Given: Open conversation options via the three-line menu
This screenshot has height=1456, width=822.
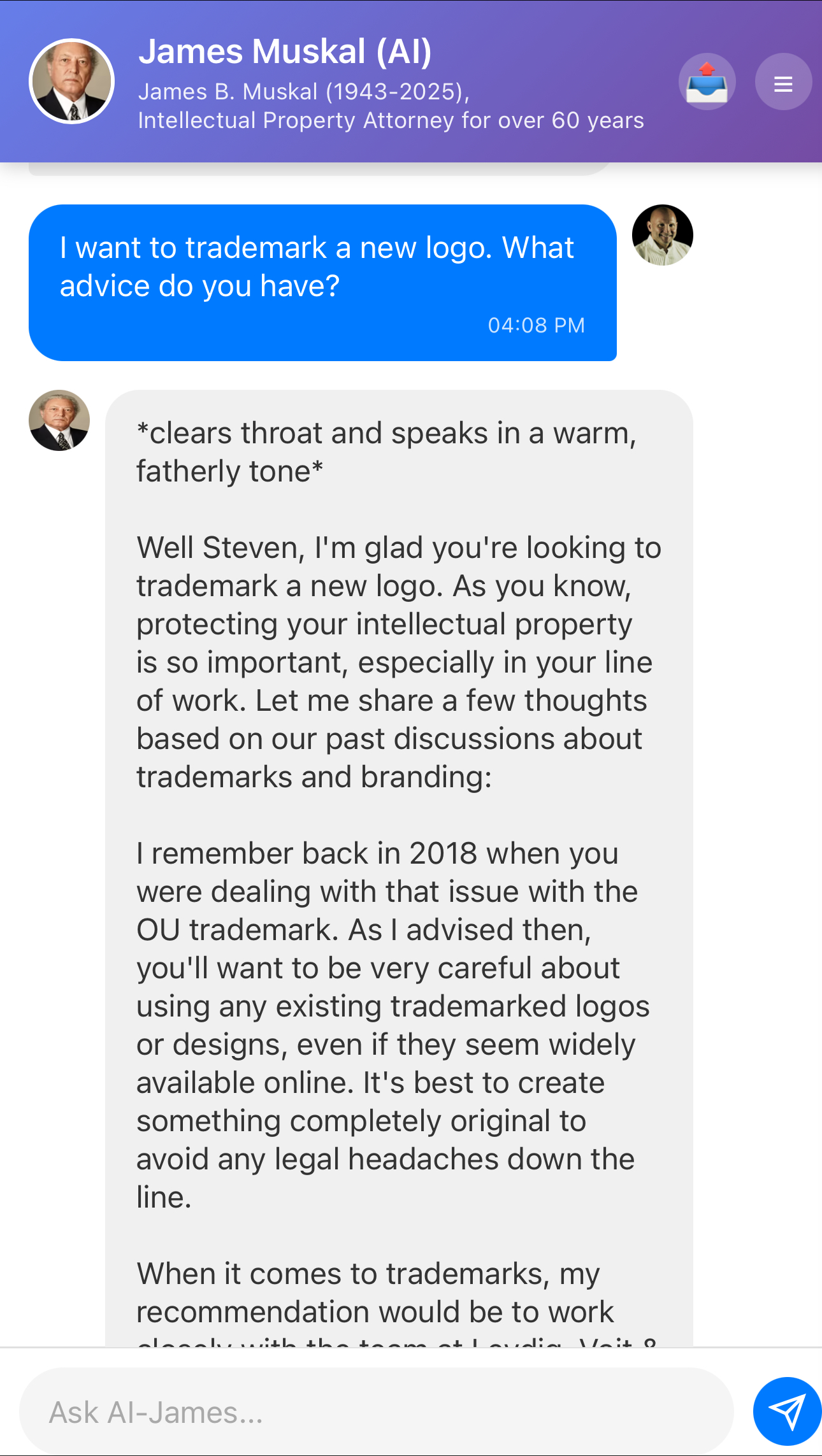Looking at the screenshot, I should pos(783,82).
